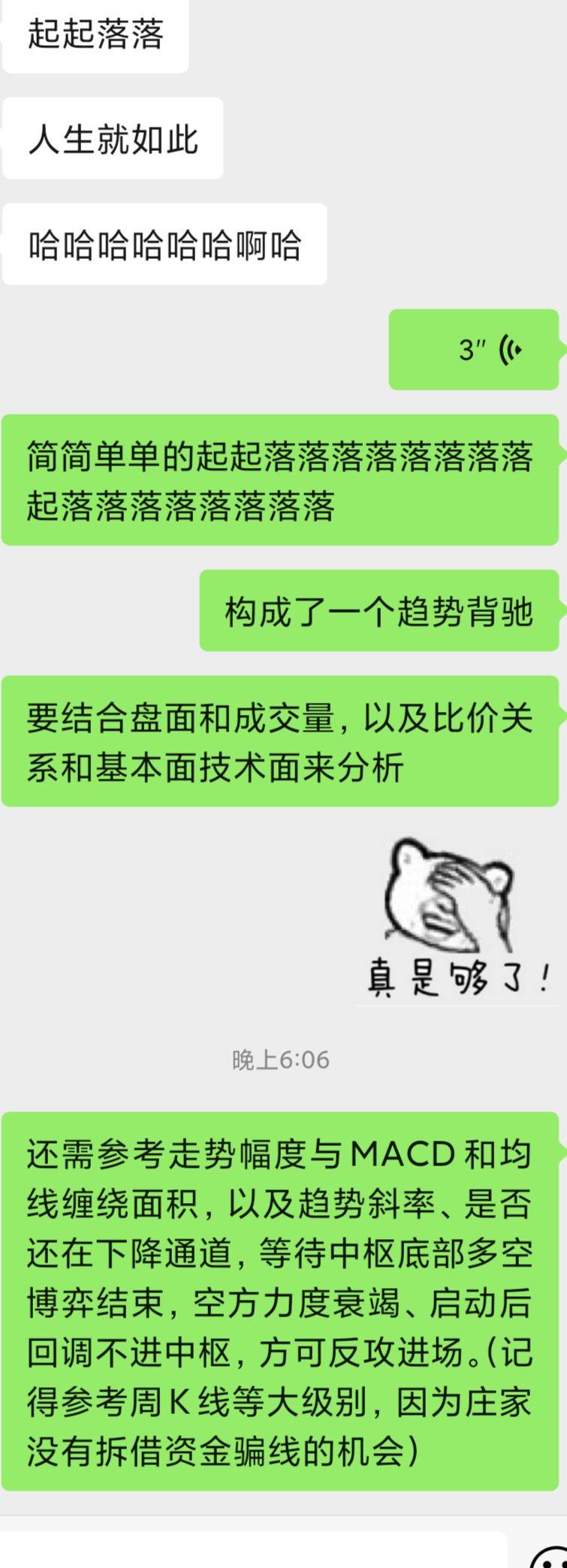Play the 3-second voice message

(x=473, y=350)
